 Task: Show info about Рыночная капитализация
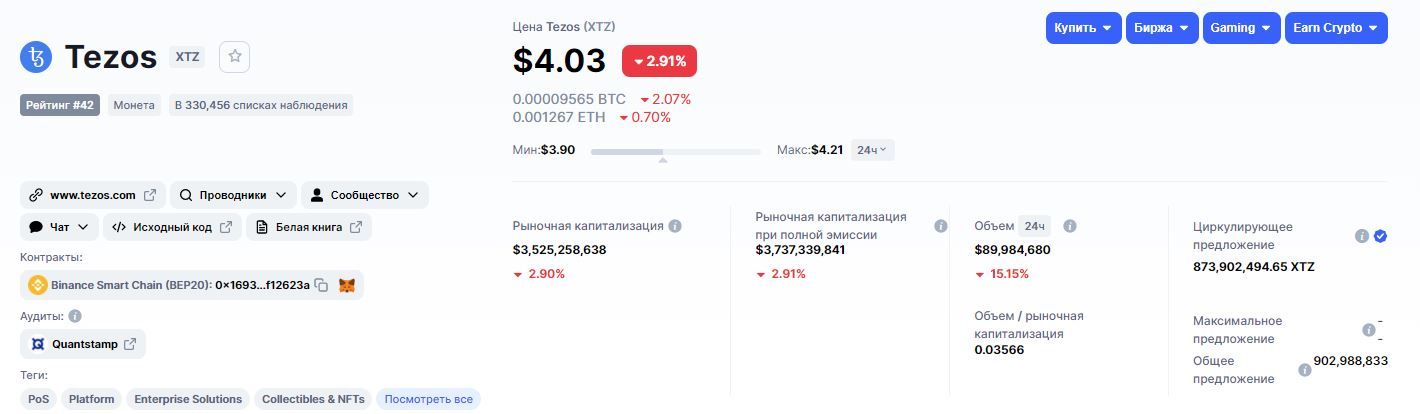675,226
